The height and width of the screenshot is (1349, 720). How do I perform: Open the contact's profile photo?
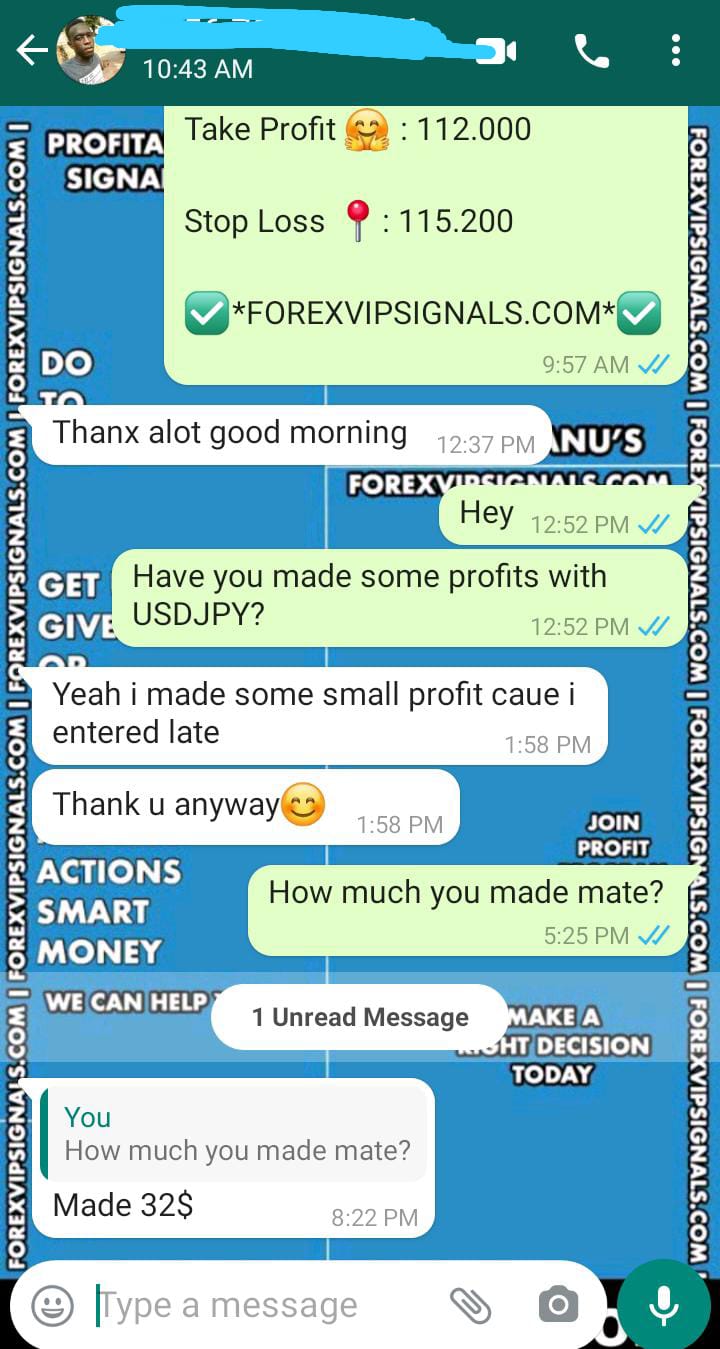pyautogui.click(x=90, y=52)
